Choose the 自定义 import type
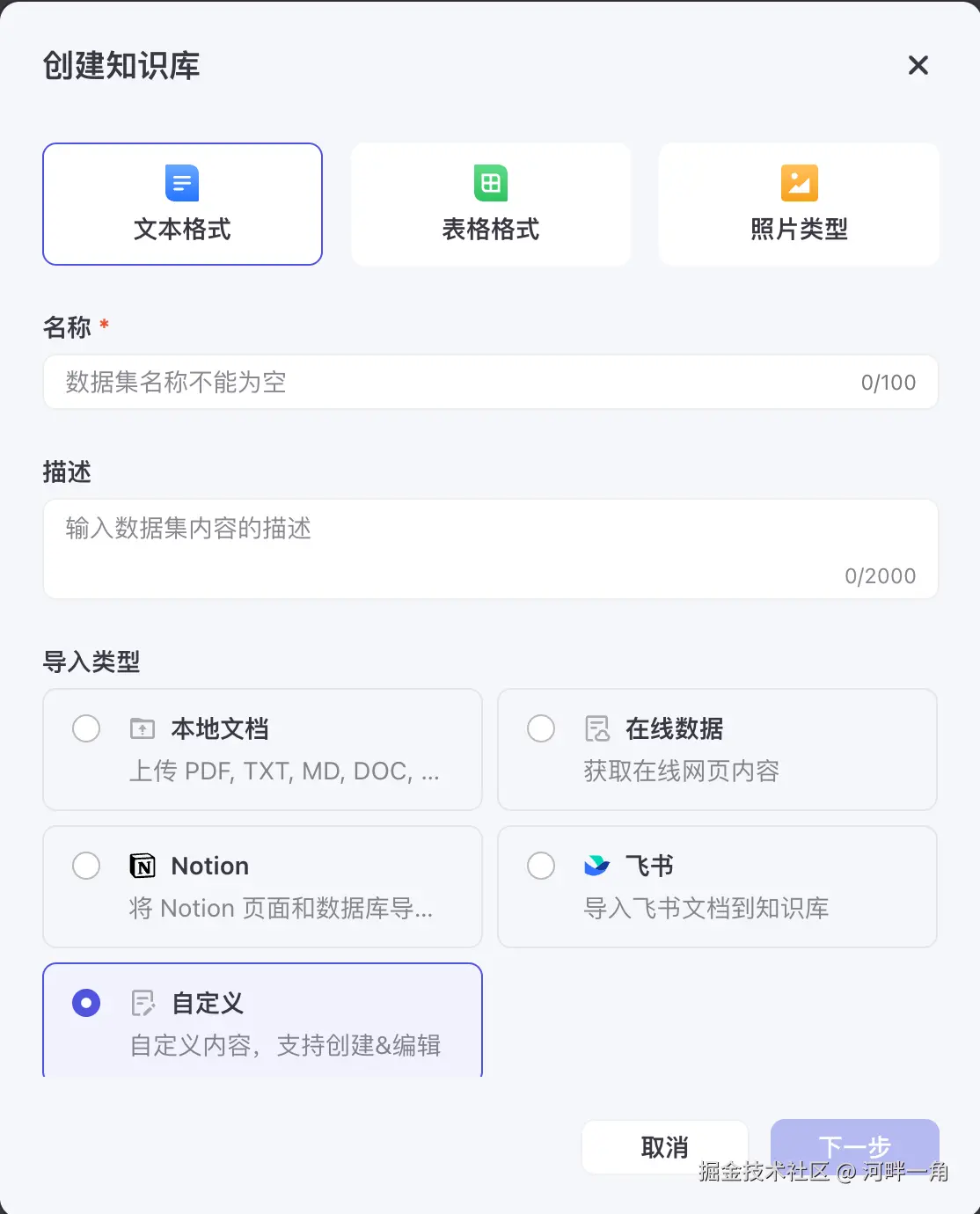The image size is (980, 1214). tap(262, 1020)
